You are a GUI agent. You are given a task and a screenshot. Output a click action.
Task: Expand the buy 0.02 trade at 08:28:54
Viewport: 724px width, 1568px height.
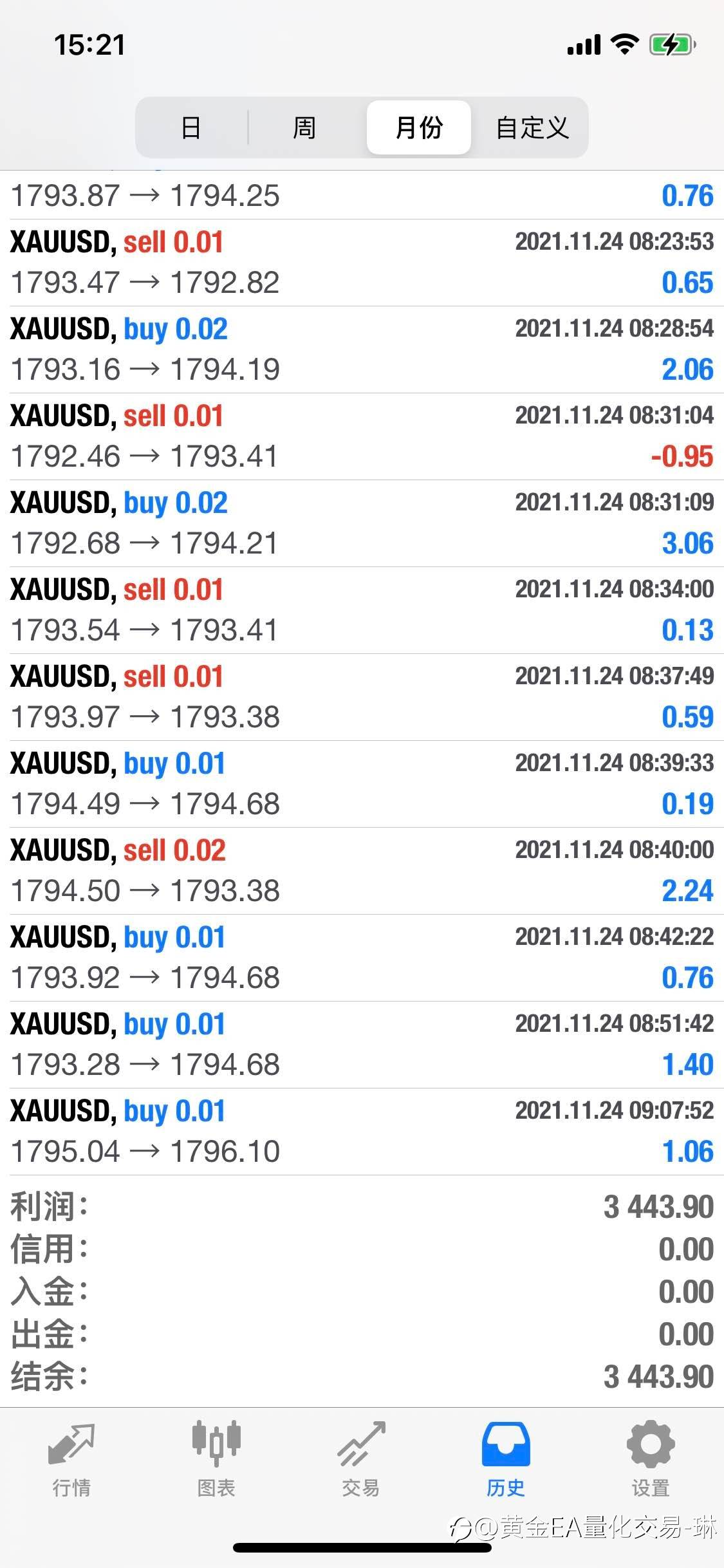[x=362, y=350]
